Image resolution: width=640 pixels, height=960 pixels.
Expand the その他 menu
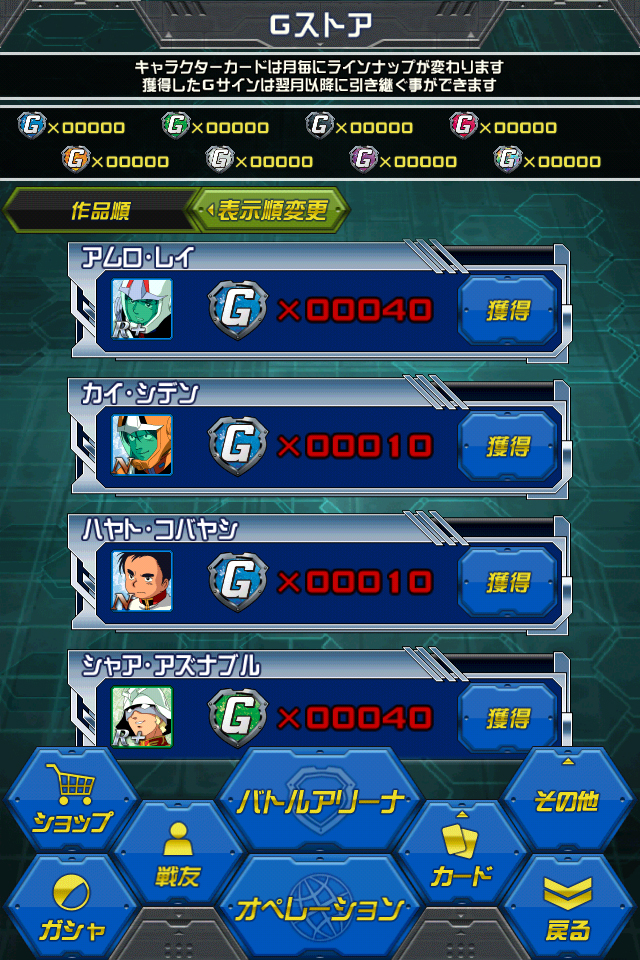(567, 799)
